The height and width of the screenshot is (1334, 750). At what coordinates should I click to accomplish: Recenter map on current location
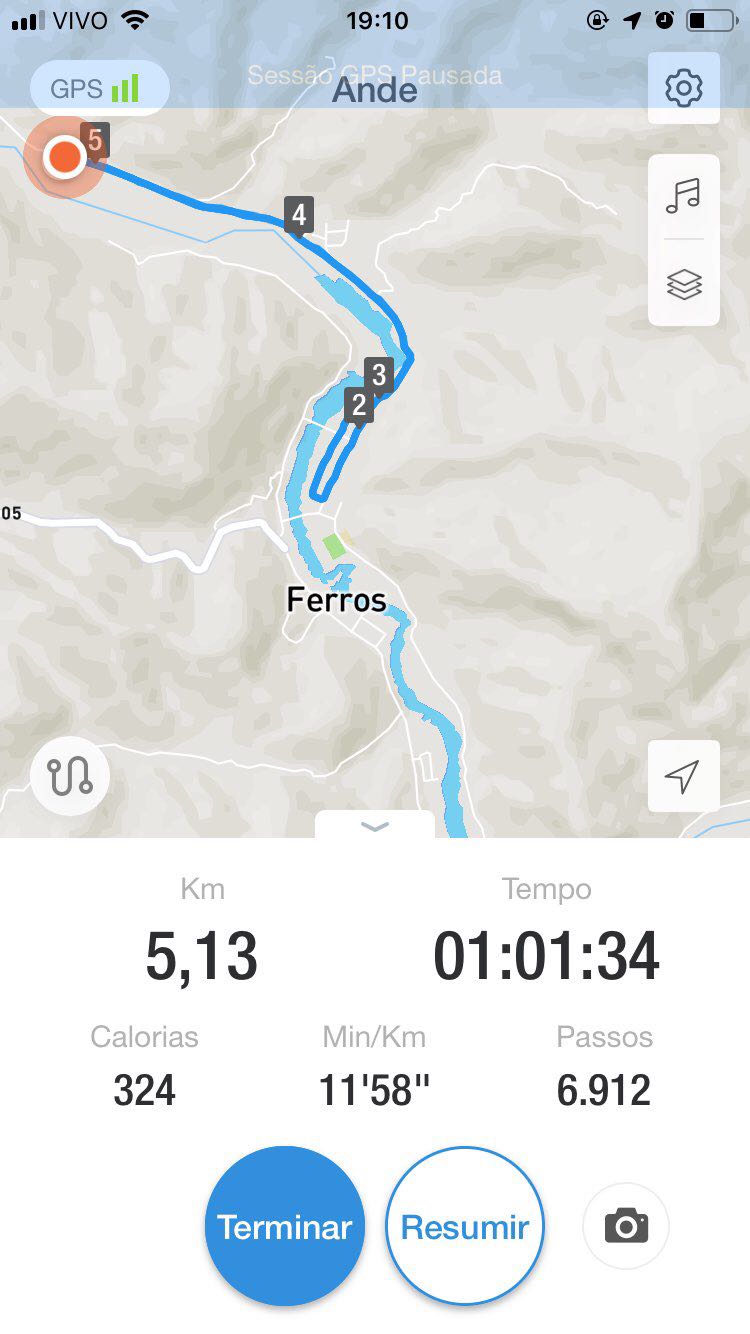coord(683,776)
